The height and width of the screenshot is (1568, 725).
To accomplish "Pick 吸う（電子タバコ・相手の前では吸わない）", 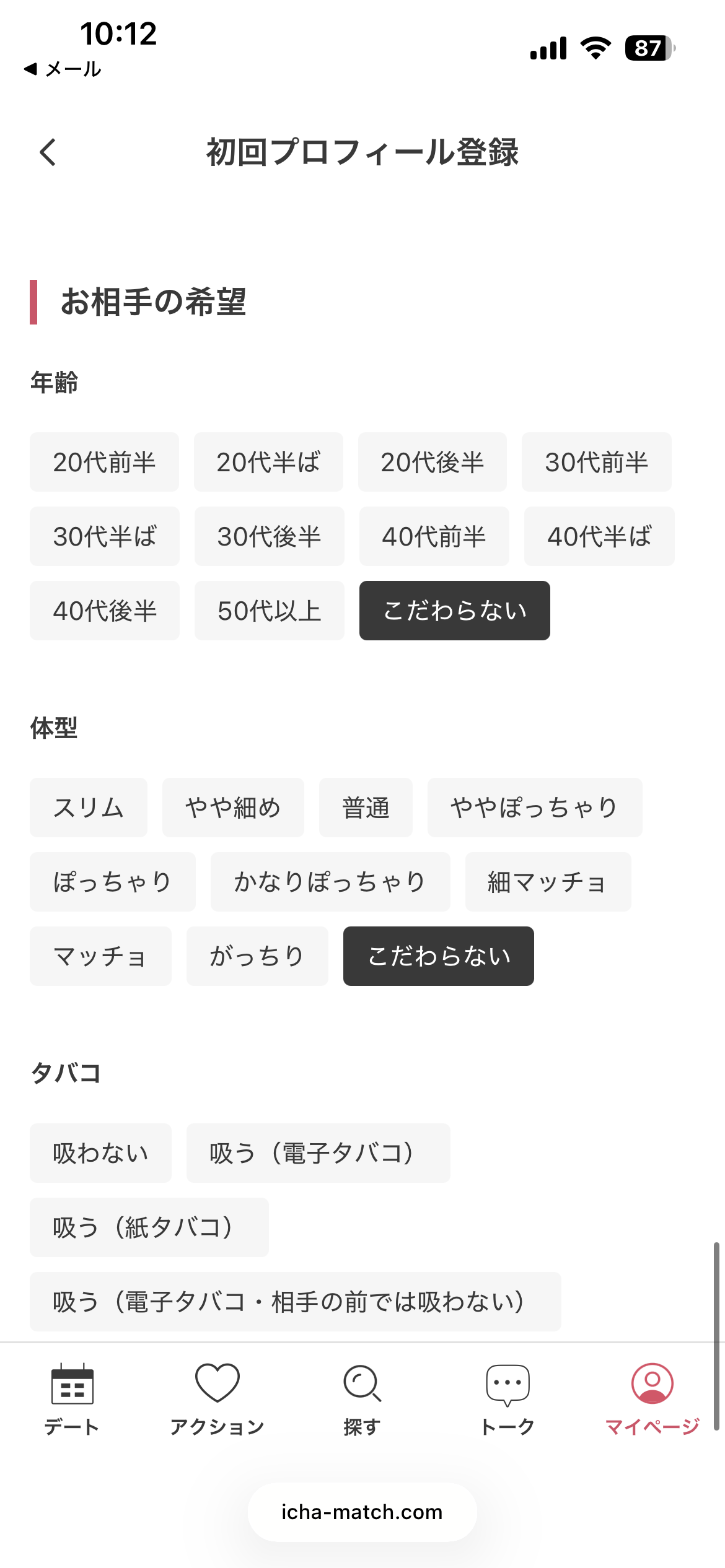I will tap(295, 1302).
